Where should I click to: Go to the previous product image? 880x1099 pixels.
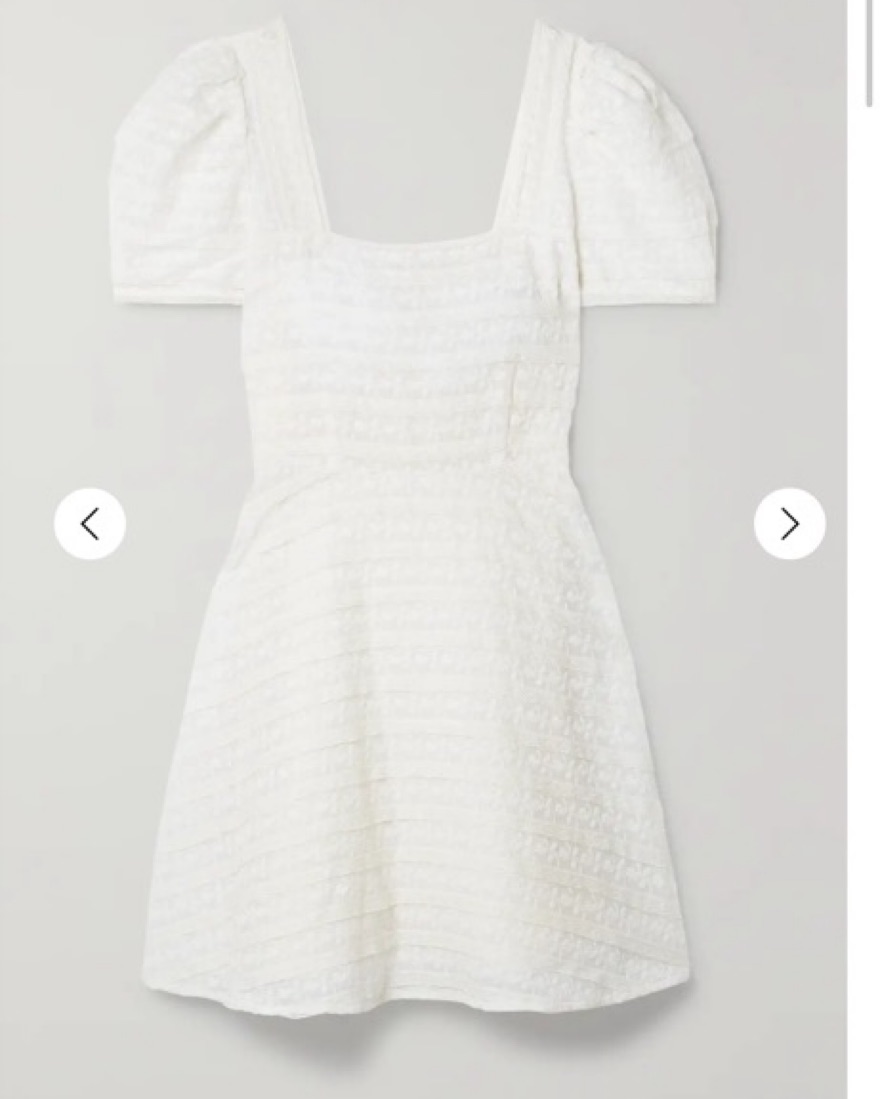pos(90,524)
